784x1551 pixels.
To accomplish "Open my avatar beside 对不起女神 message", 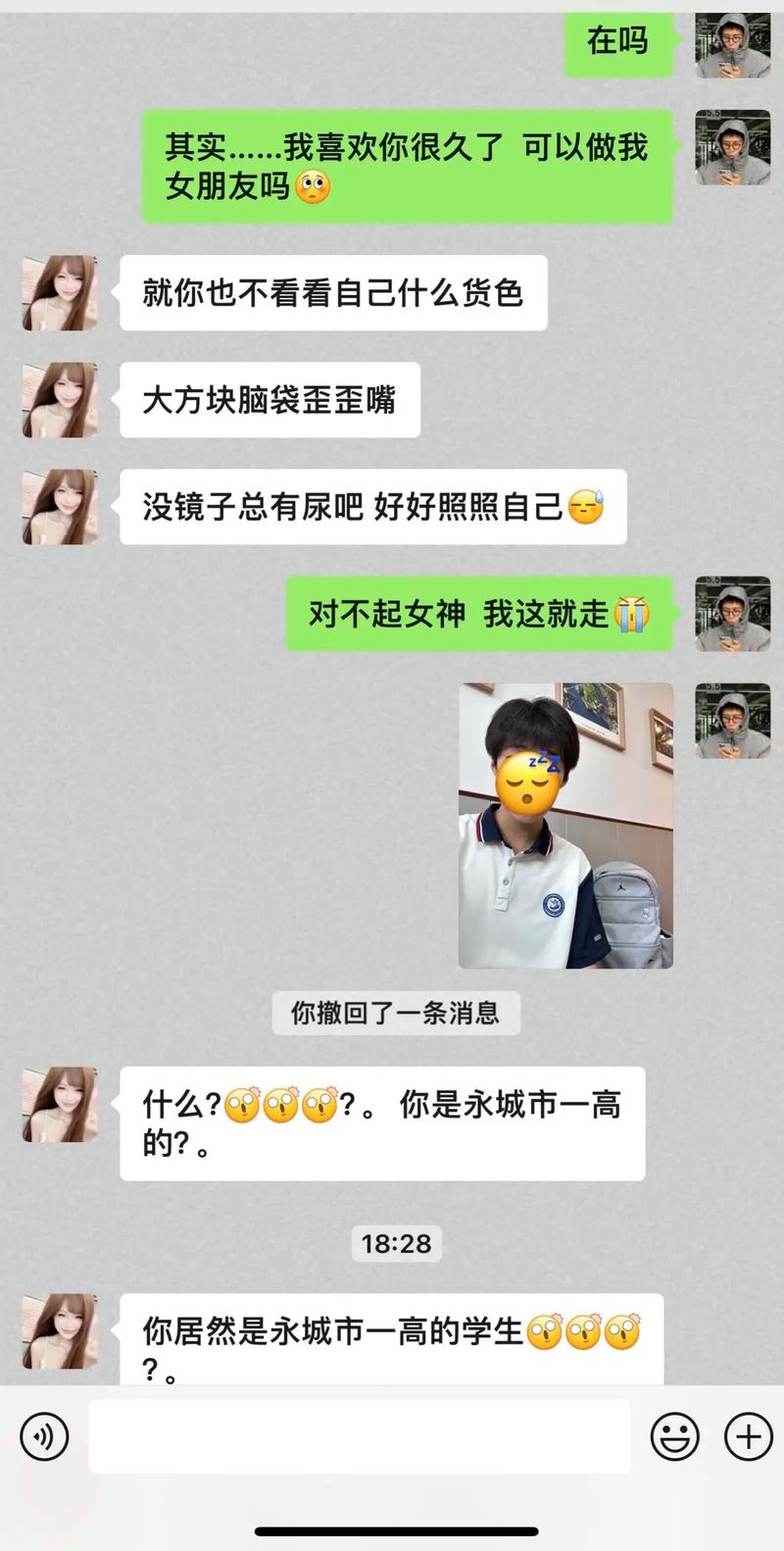I will [732, 614].
